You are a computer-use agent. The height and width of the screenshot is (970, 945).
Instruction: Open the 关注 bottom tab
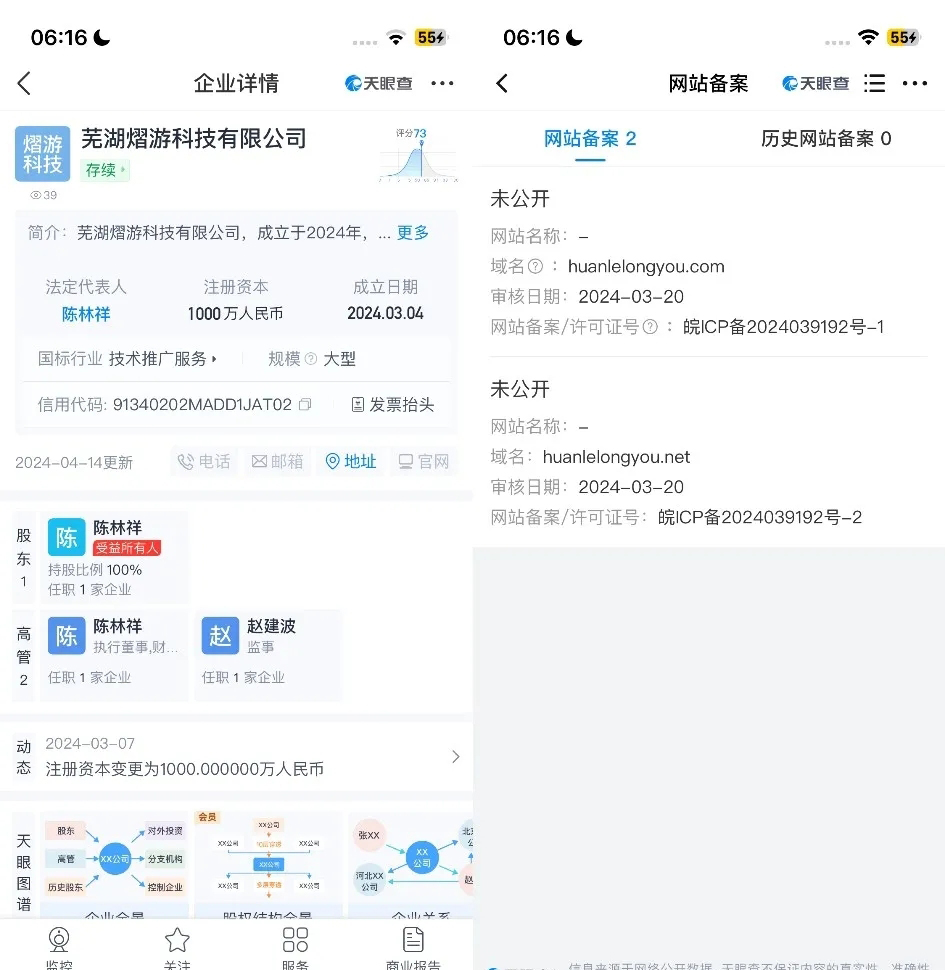(177, 947)
